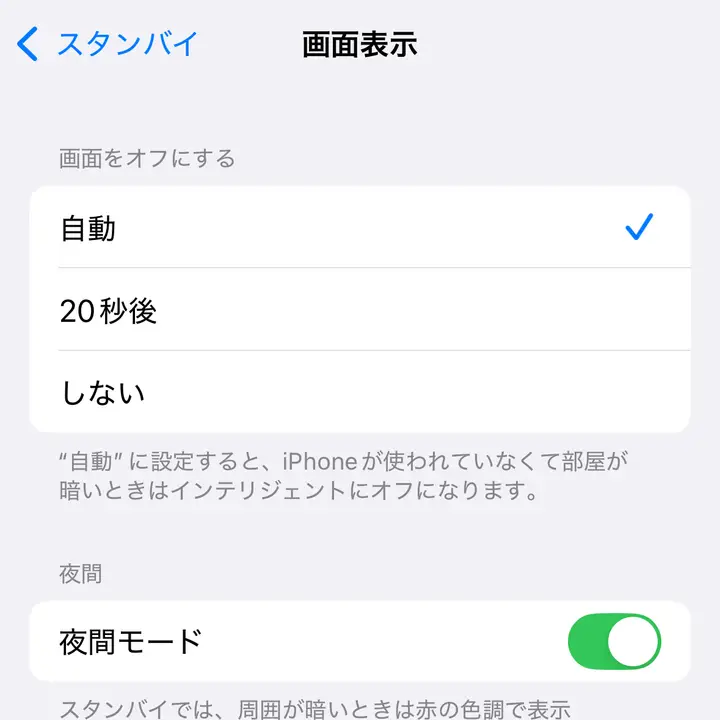Choose 20秒後 for screen off
This screenshot has width=720, height=720.
pyautogui.click(x=360, y=311)
